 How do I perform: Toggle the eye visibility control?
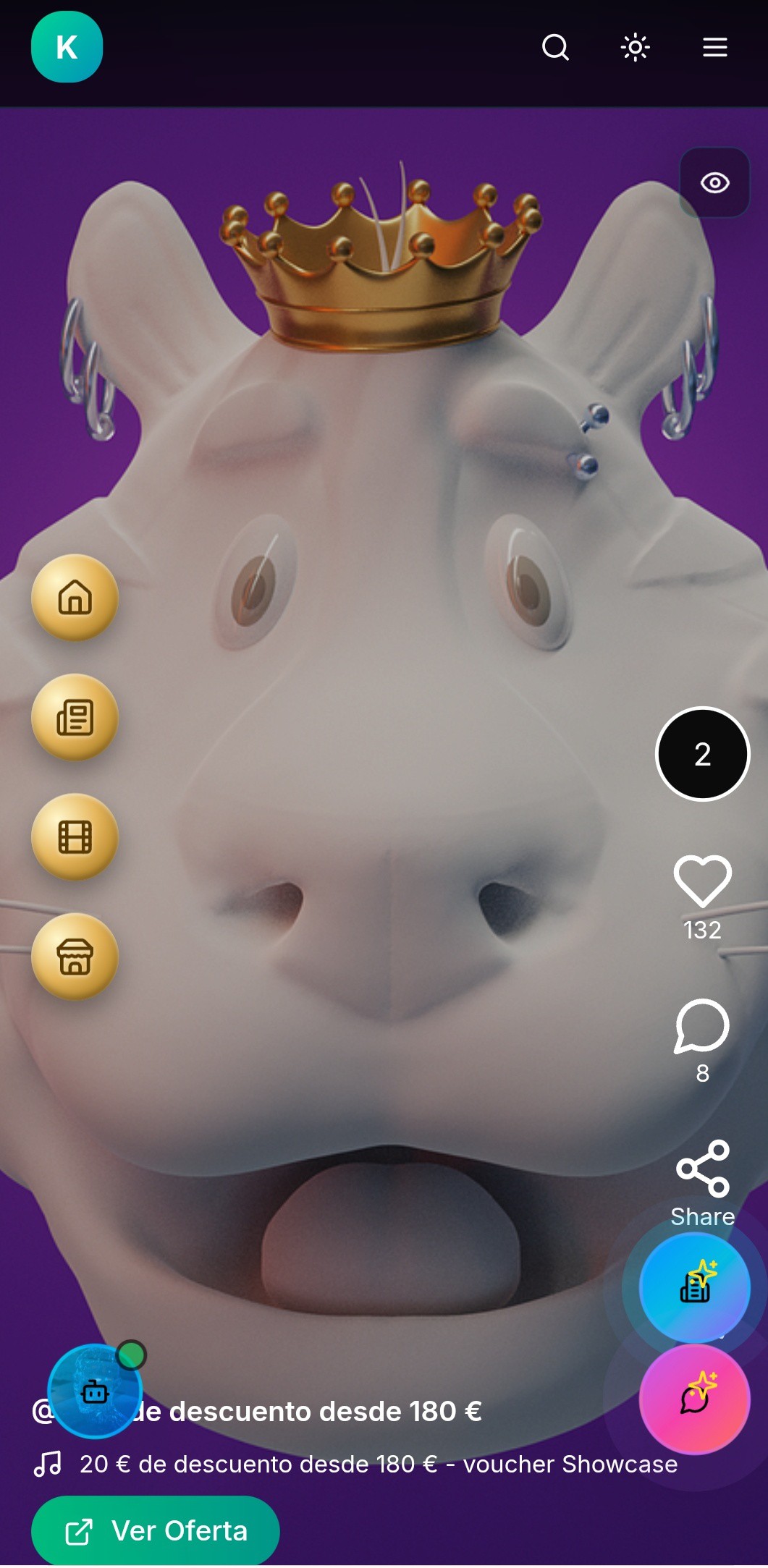click(x=715, y=183)
